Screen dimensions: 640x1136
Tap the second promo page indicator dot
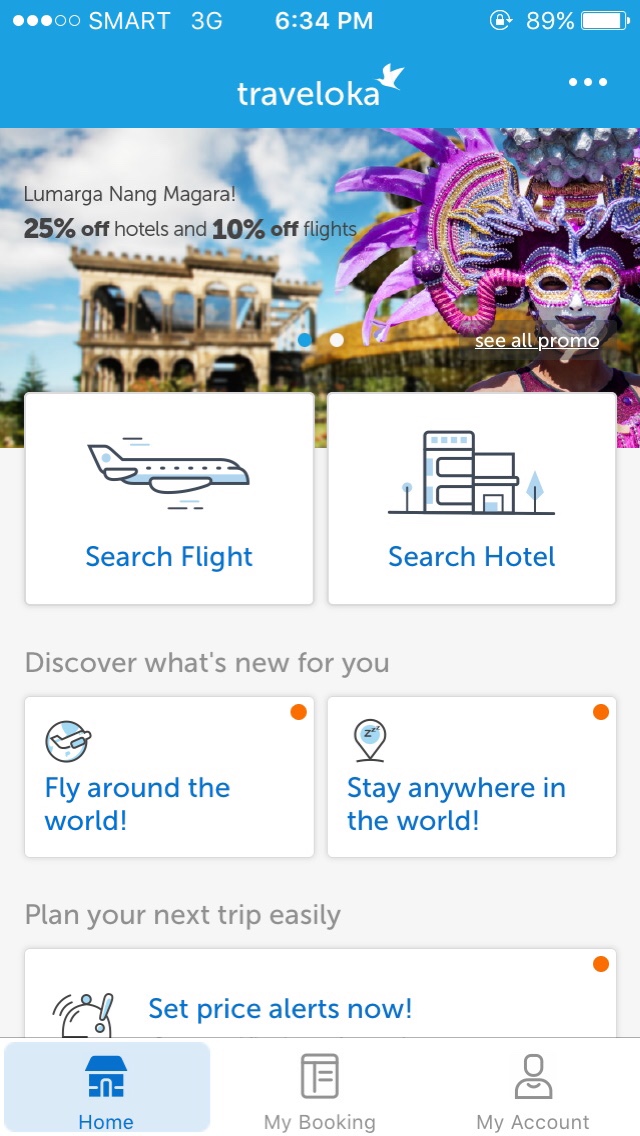(x=337, y=340)
